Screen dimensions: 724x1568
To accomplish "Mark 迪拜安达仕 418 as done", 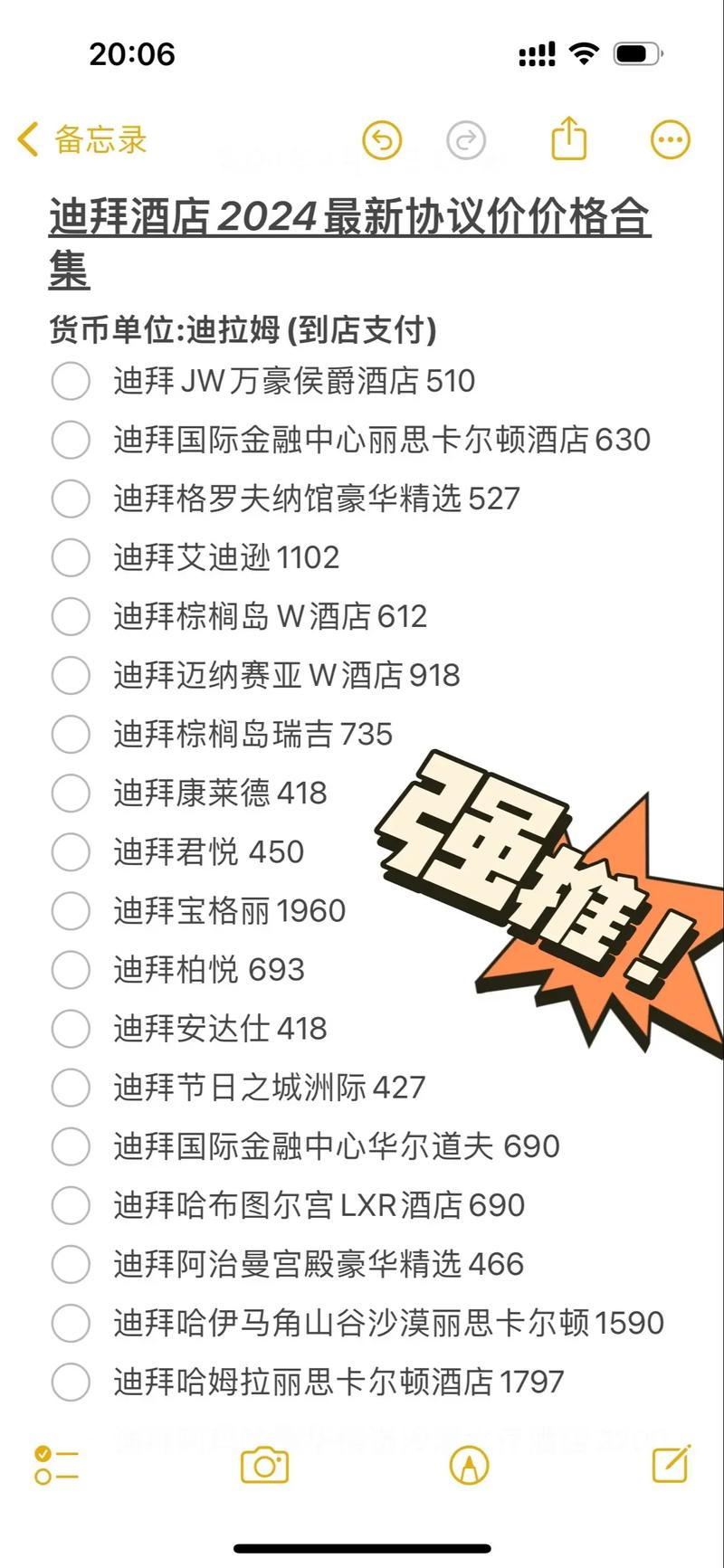I will click(71, 1029).
